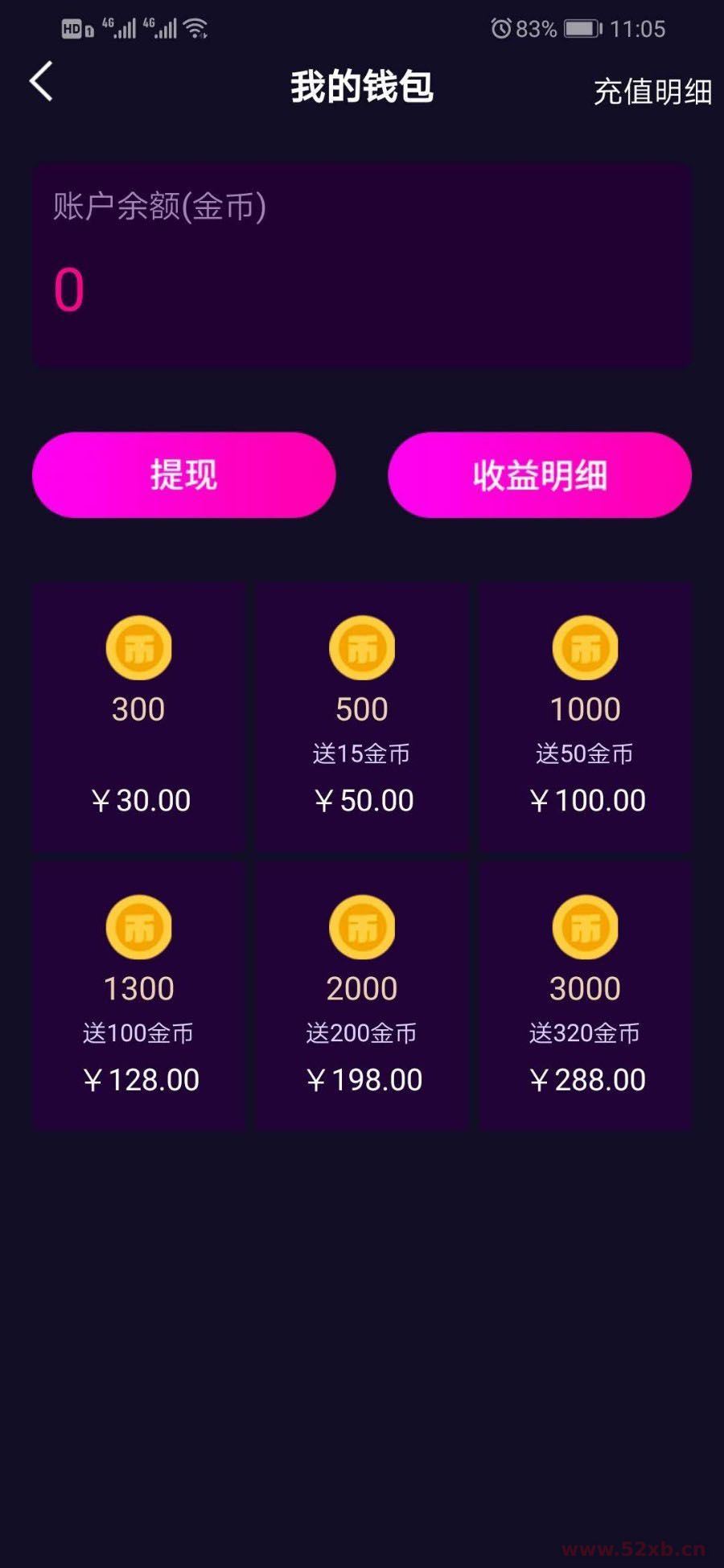Tap the coin icon for the 1300 coins package

[x=138, y=926]
